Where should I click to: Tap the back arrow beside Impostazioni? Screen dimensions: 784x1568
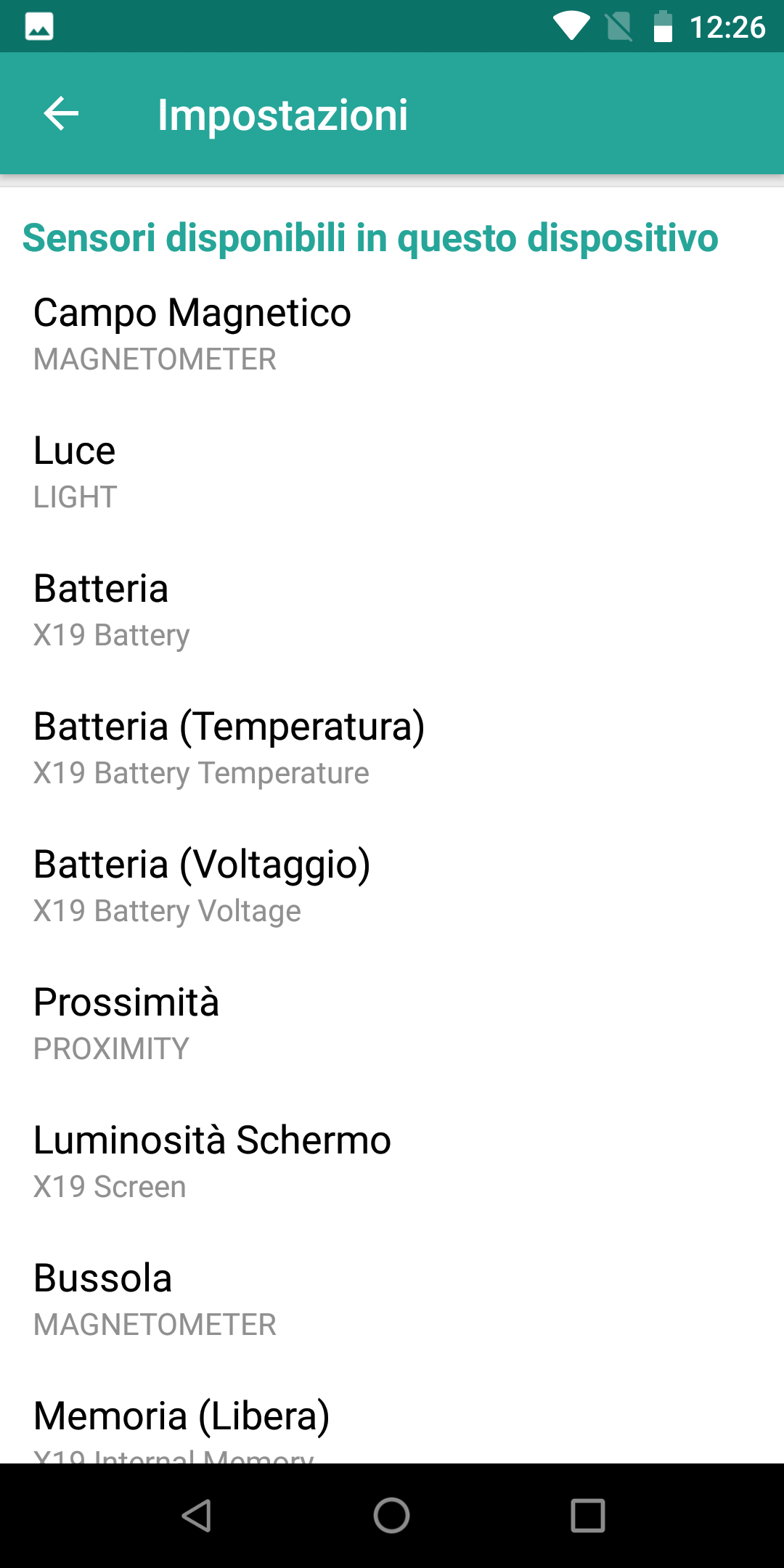coord(61,114)
